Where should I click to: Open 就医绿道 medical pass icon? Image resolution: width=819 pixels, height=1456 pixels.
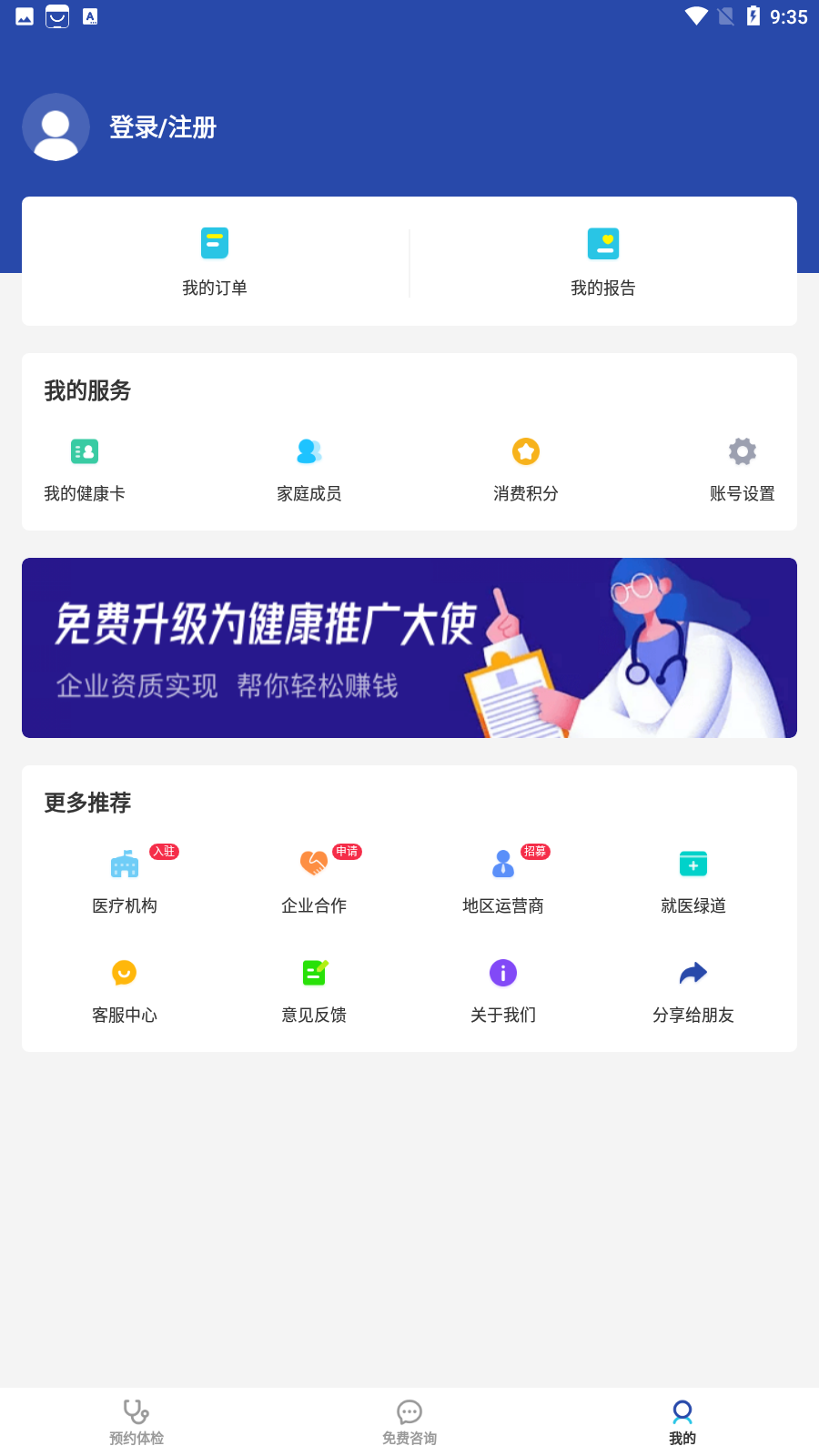click(x=693, y=864)
